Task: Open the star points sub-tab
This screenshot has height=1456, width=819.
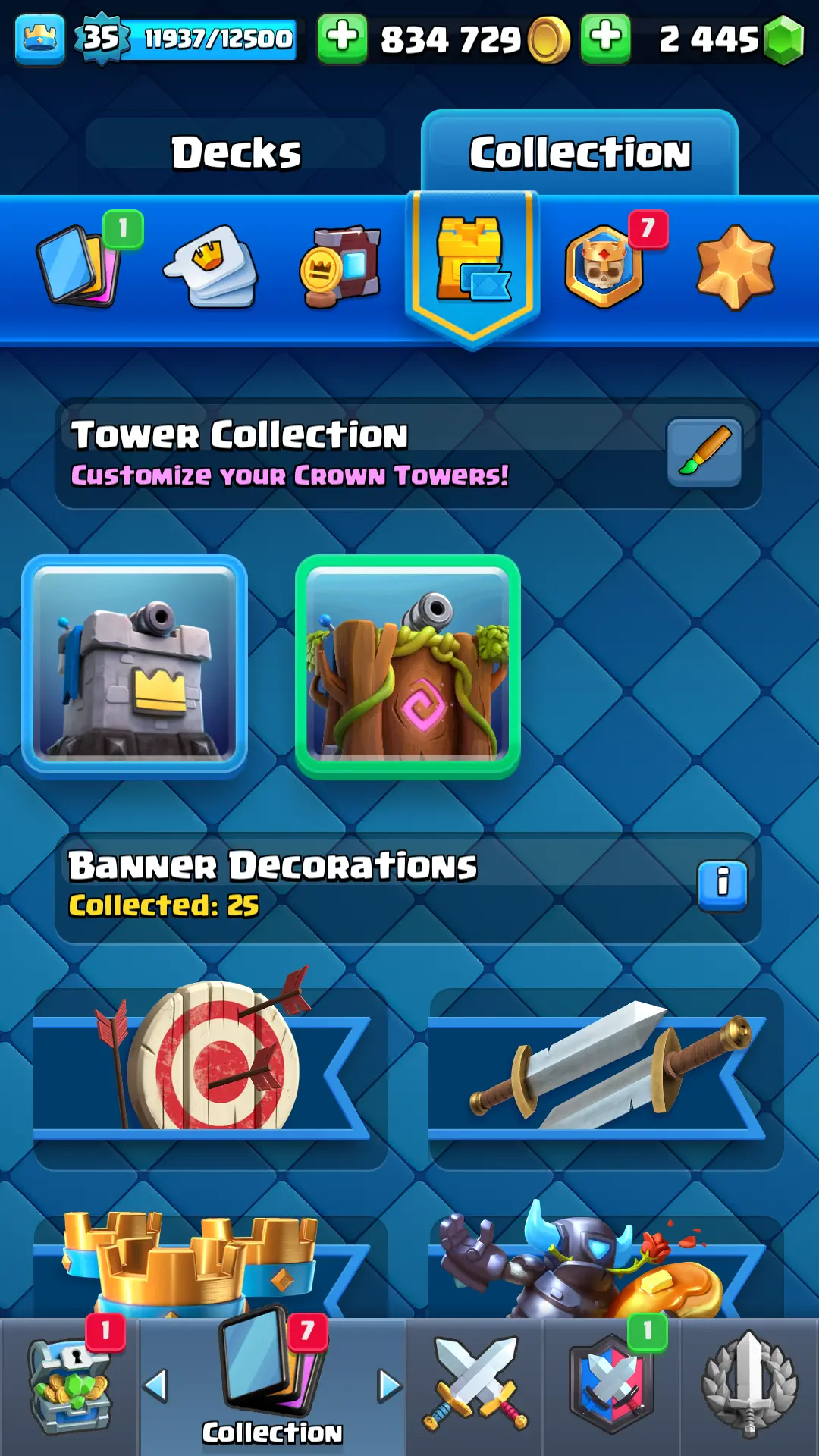Action: pos(735,267)
